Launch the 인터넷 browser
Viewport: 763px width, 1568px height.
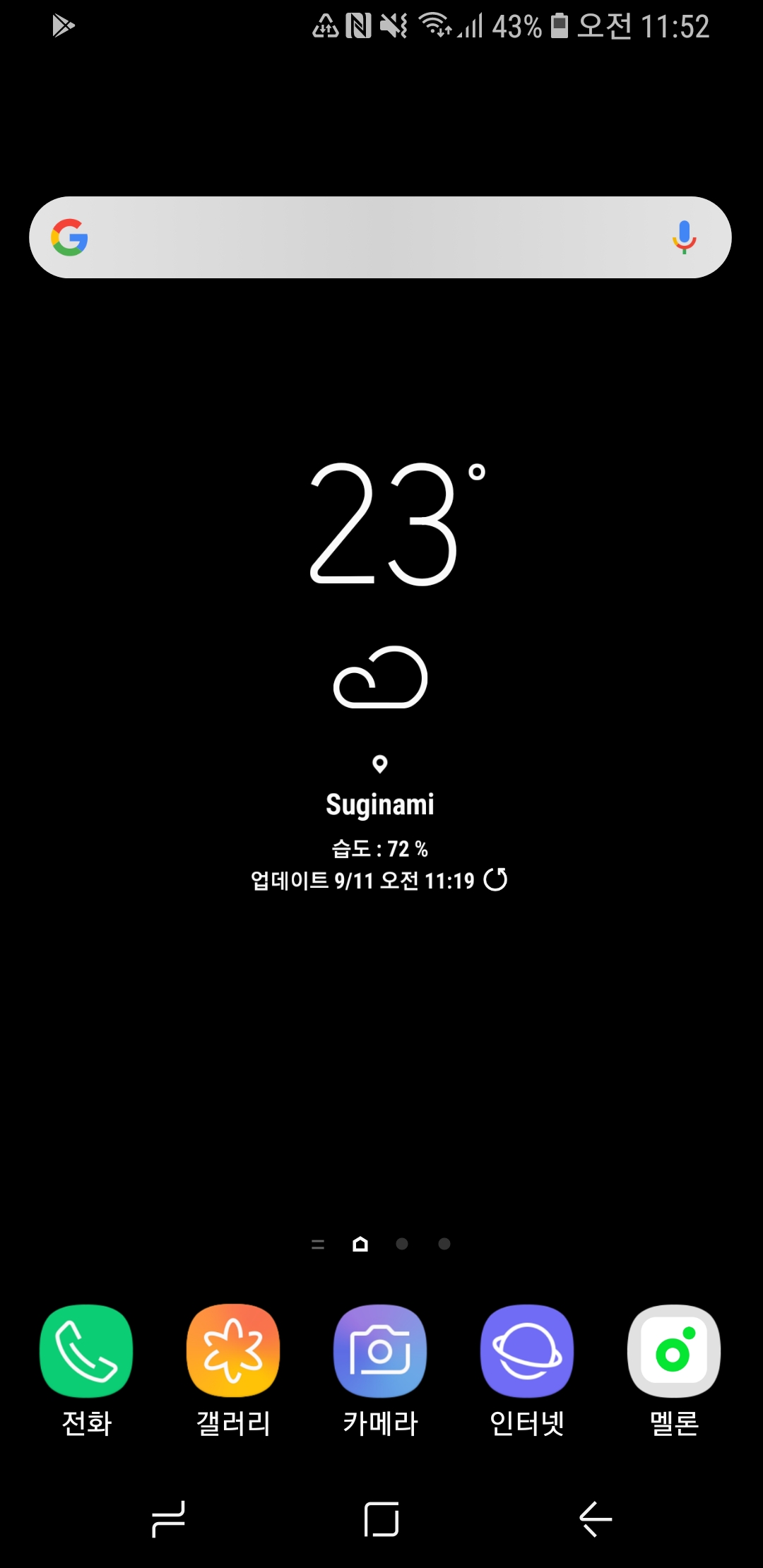[527, 1351]
